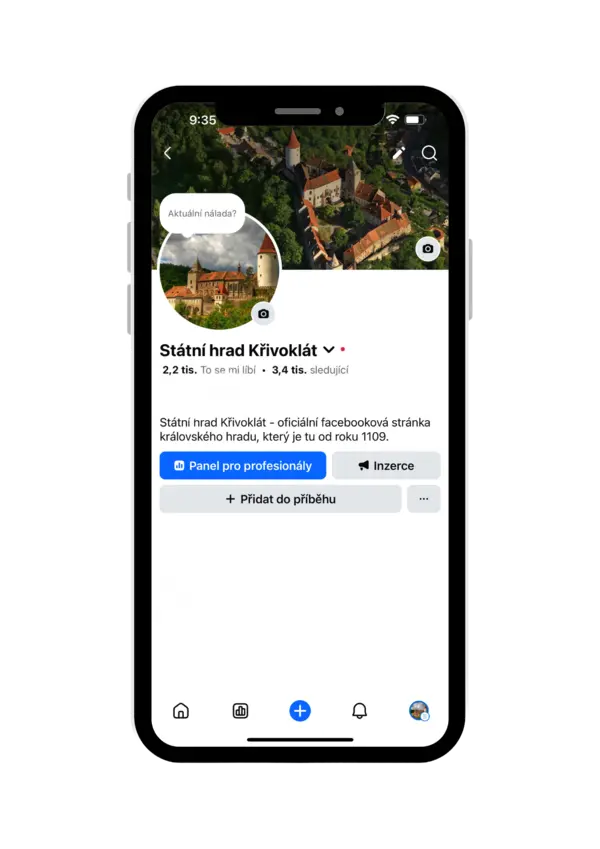Go back using the top-left arrow
Viewport: 600px width, 849px height.
[167, 153]
